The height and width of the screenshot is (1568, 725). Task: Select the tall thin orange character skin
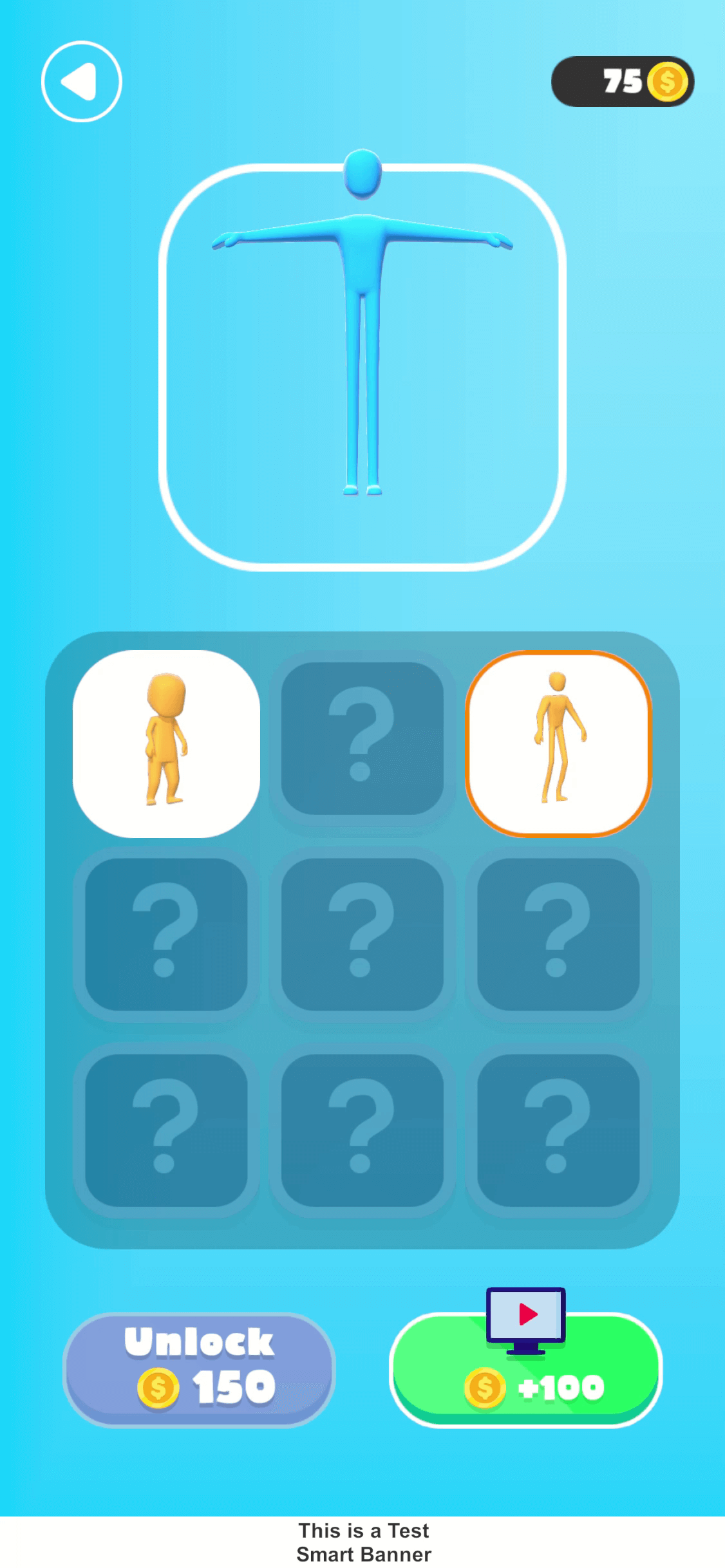(558, 743)
